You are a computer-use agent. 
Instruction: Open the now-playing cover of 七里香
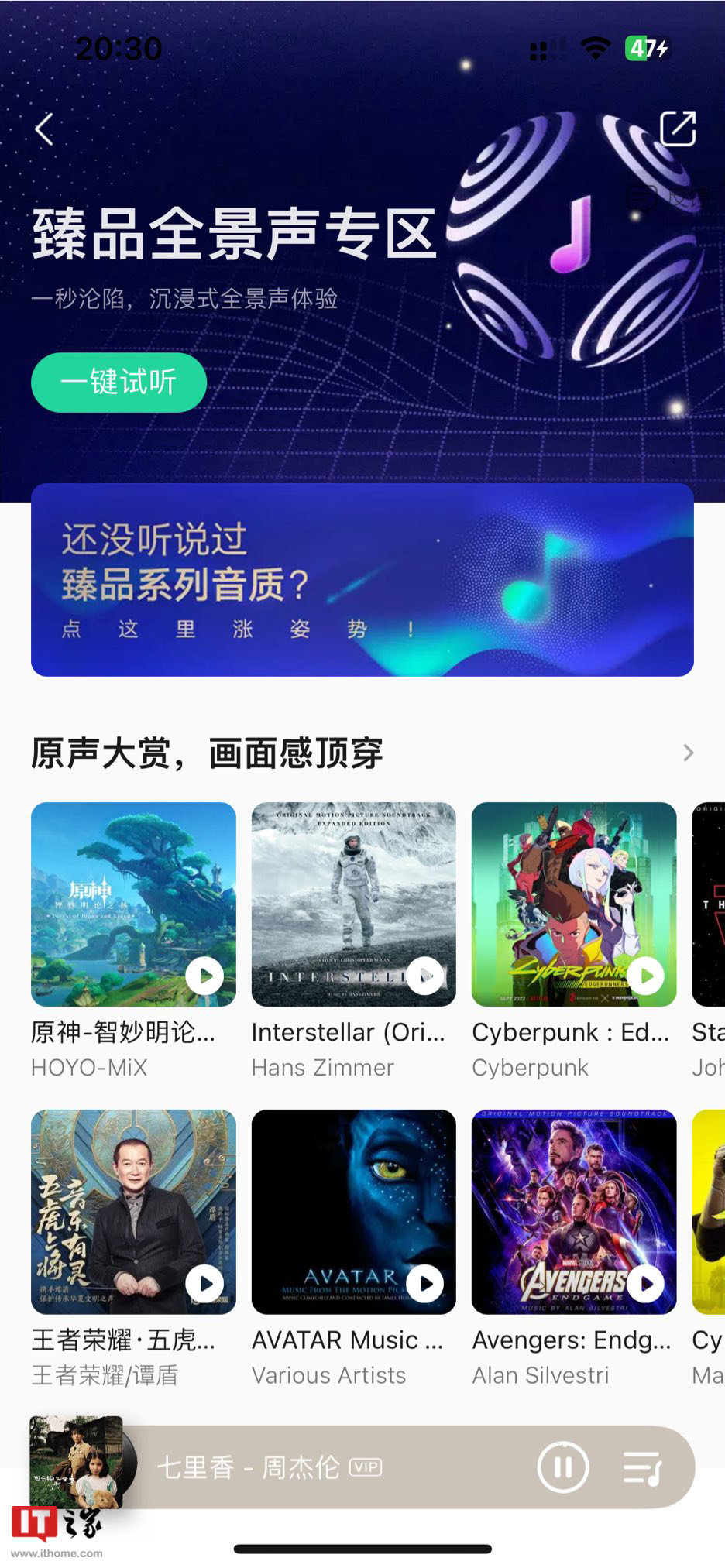tap(77, 1462)
